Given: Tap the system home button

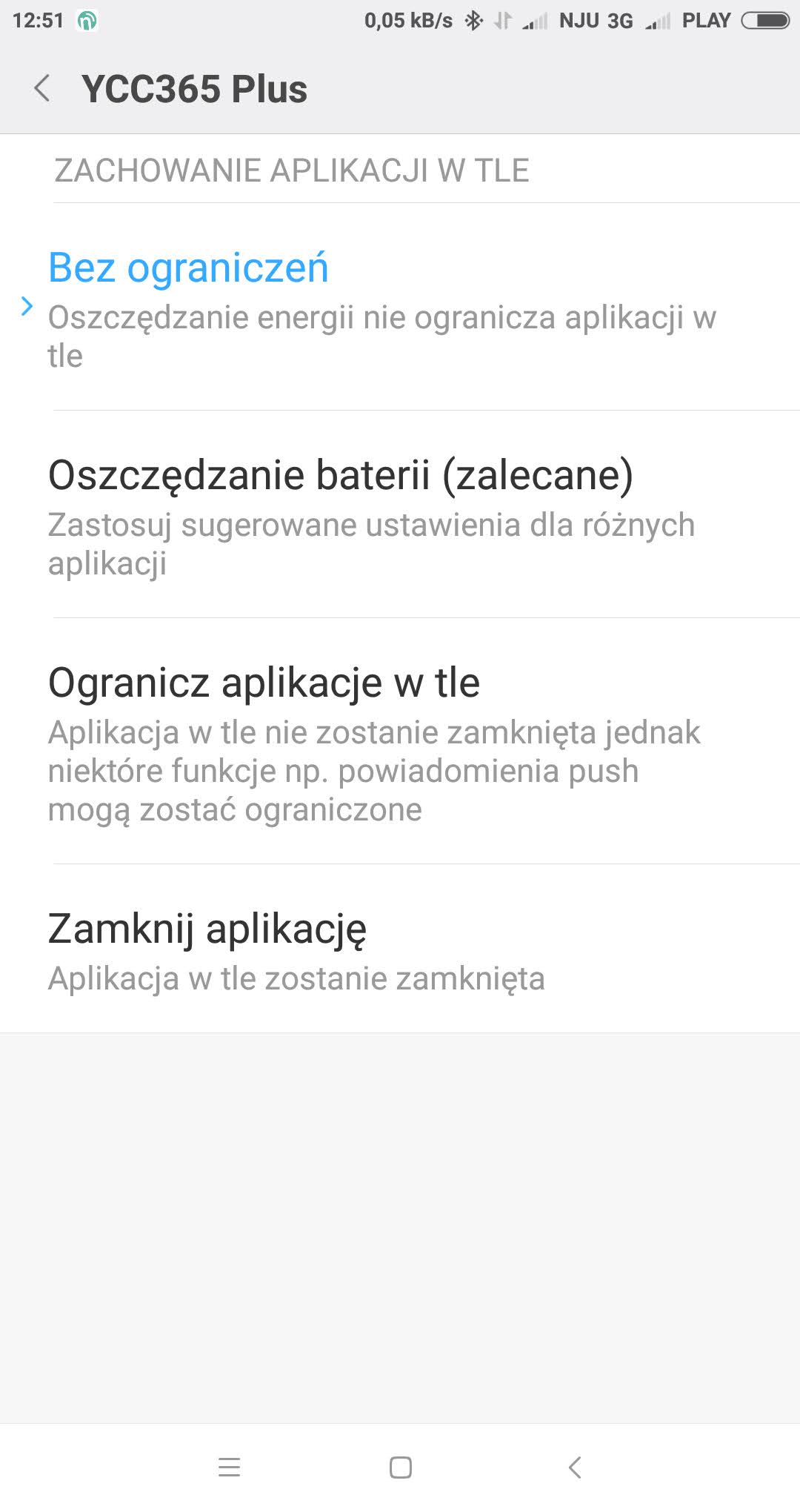Looking at the screenshot, I should pyautogui.click(x=401, y=1467).
